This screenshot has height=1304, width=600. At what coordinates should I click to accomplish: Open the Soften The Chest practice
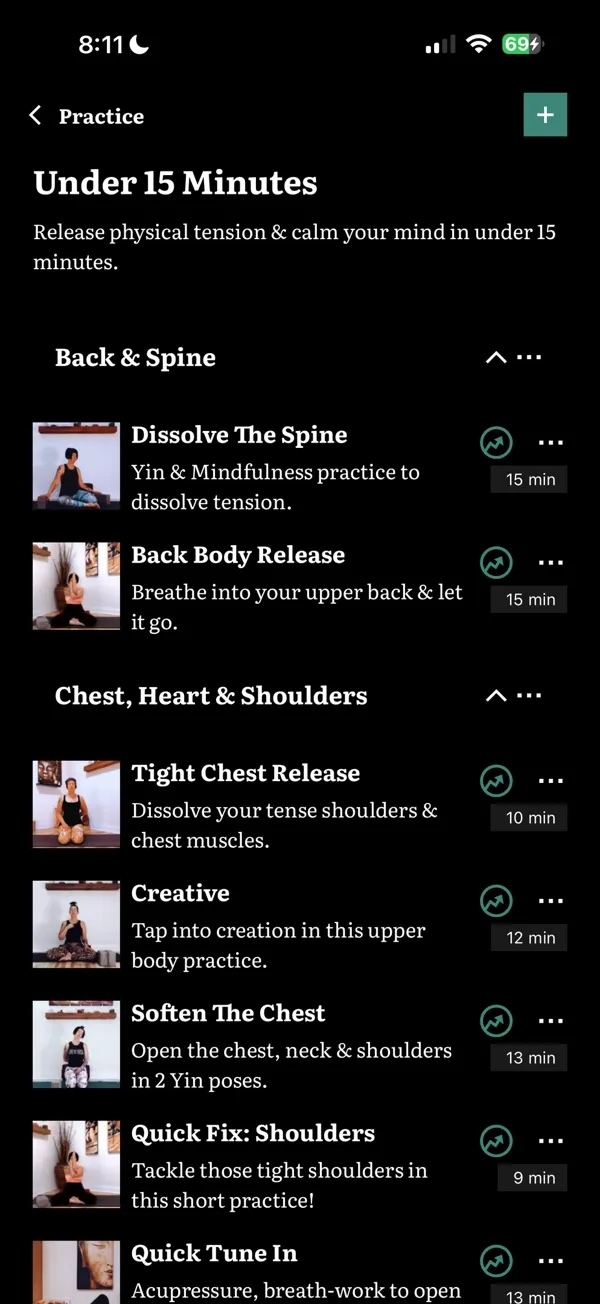[x=228, y=1013]
